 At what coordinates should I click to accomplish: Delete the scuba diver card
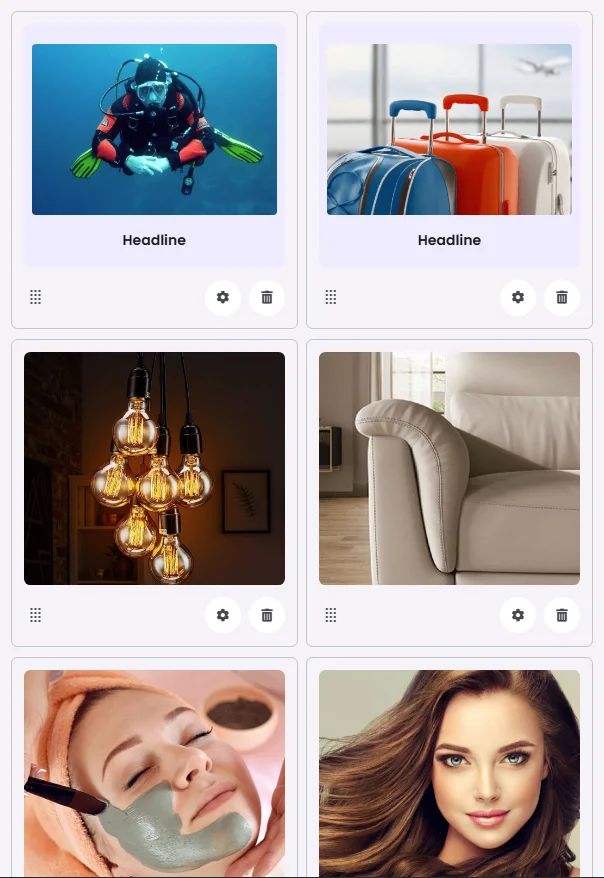coord(267,297)
